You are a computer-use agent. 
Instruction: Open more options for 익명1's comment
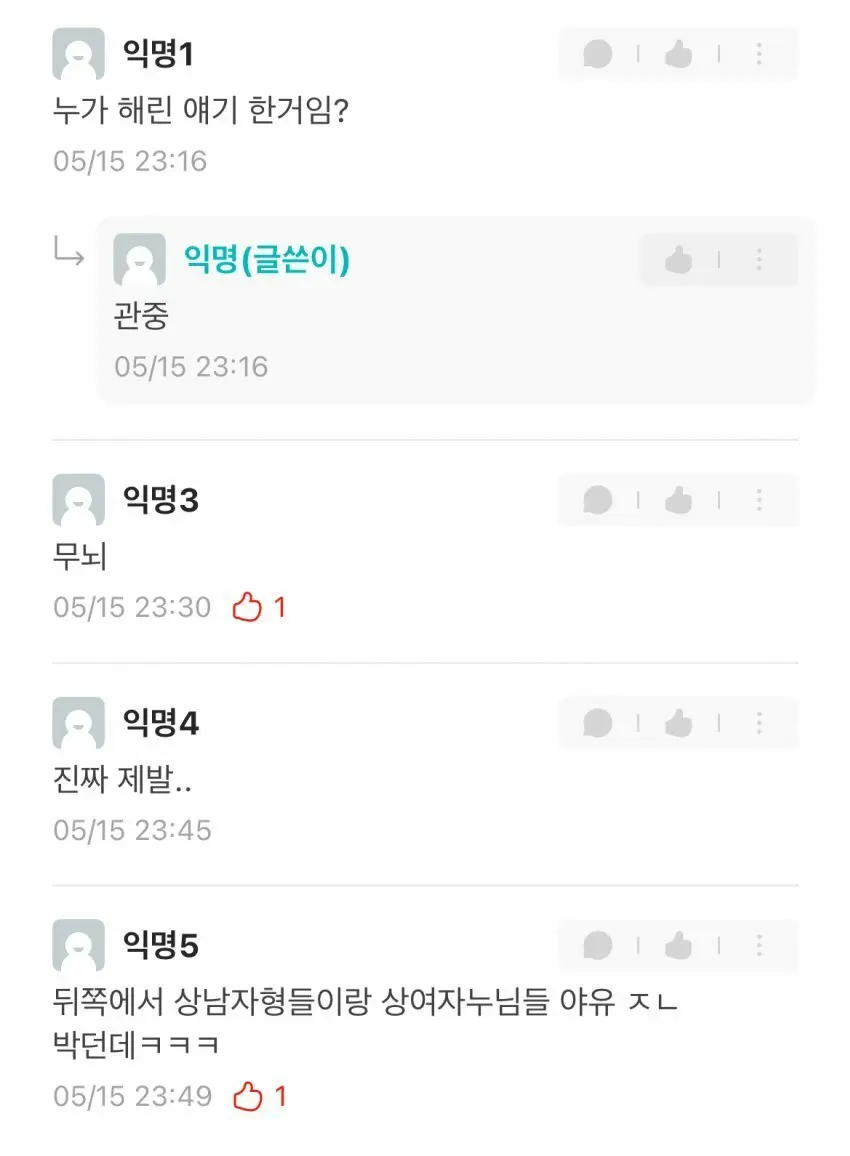click(759, 54)
